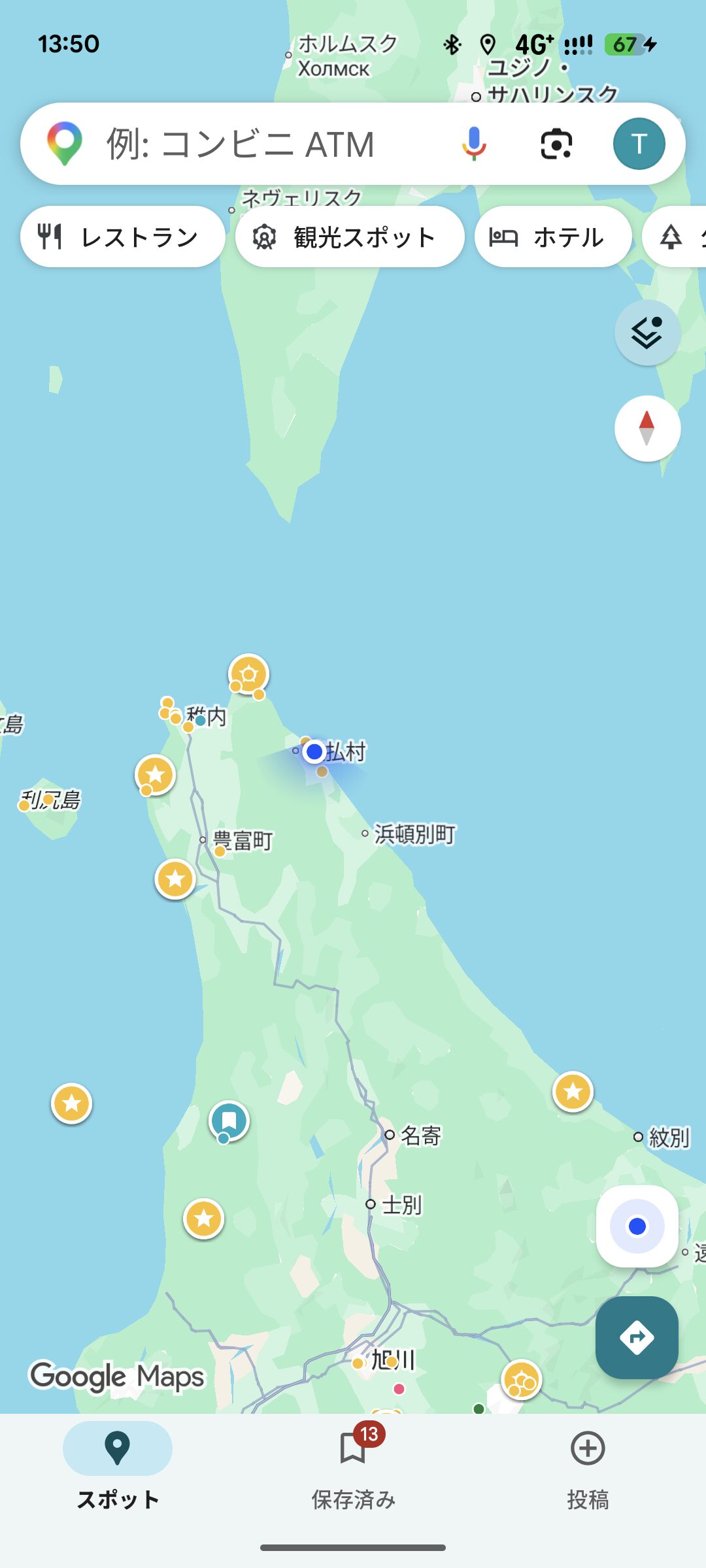Open the saved bookmark pin on the map
Viewport: 706px width, 1568px height.
point(229,1120)
